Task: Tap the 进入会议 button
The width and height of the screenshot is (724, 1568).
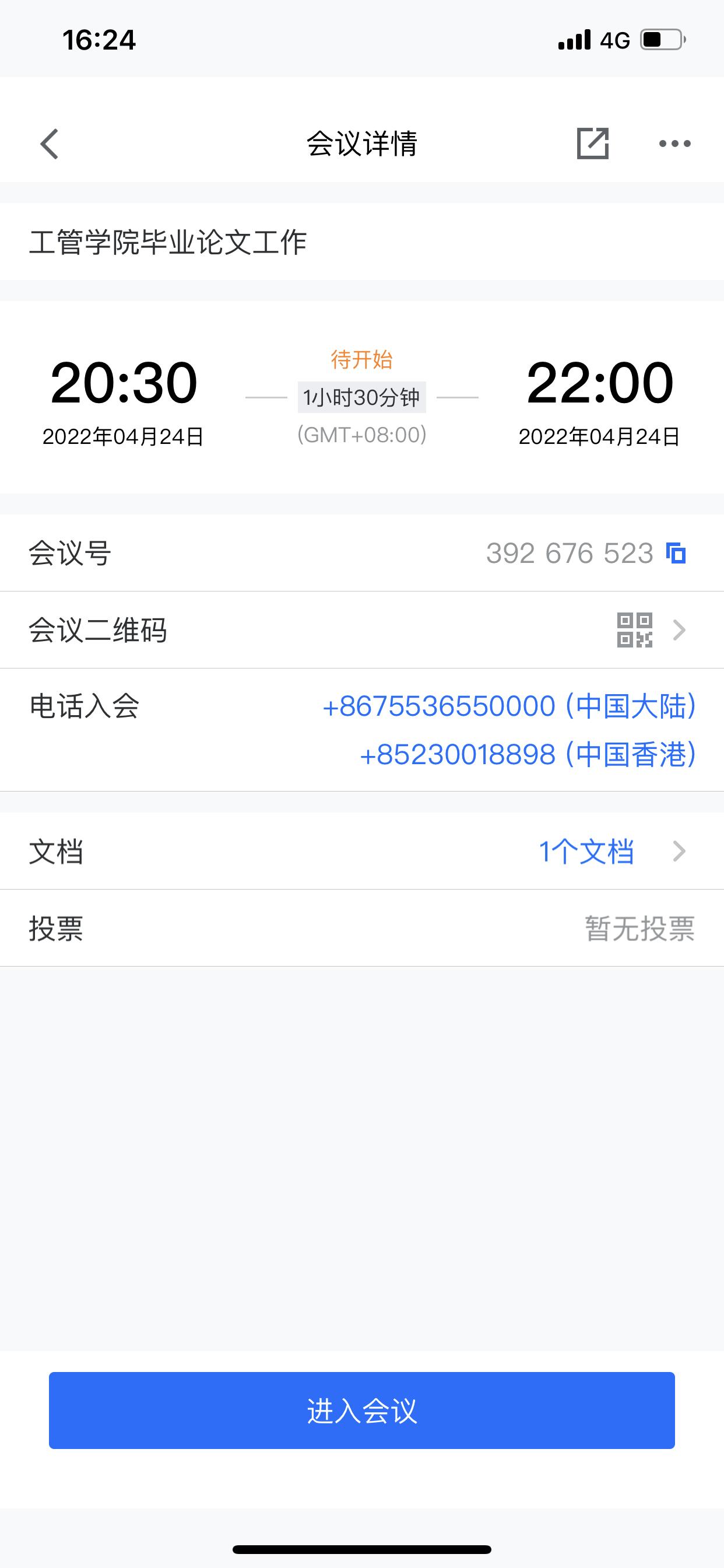Action: (361, 1410)
